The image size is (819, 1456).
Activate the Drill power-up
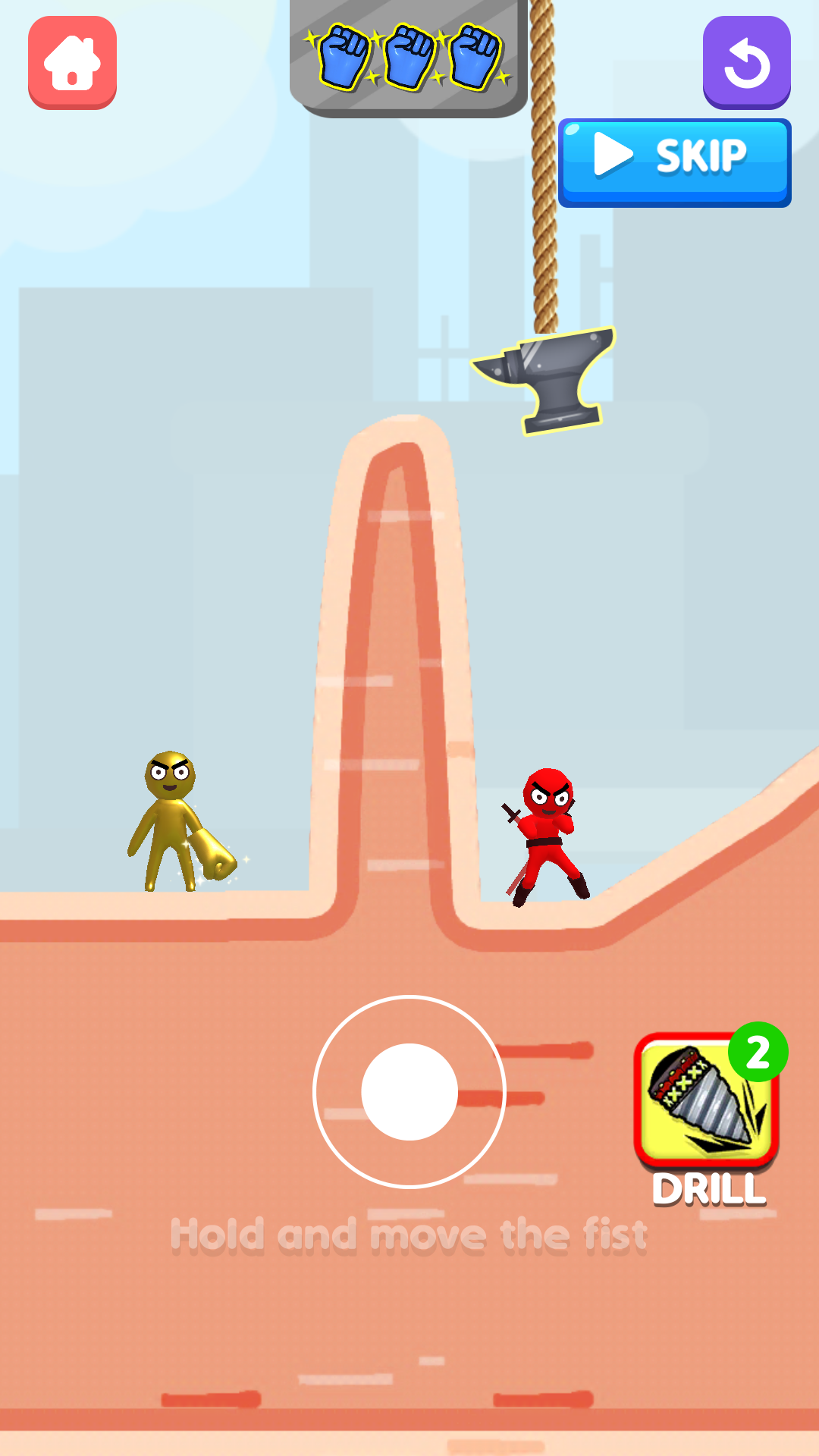[706, 1100]
